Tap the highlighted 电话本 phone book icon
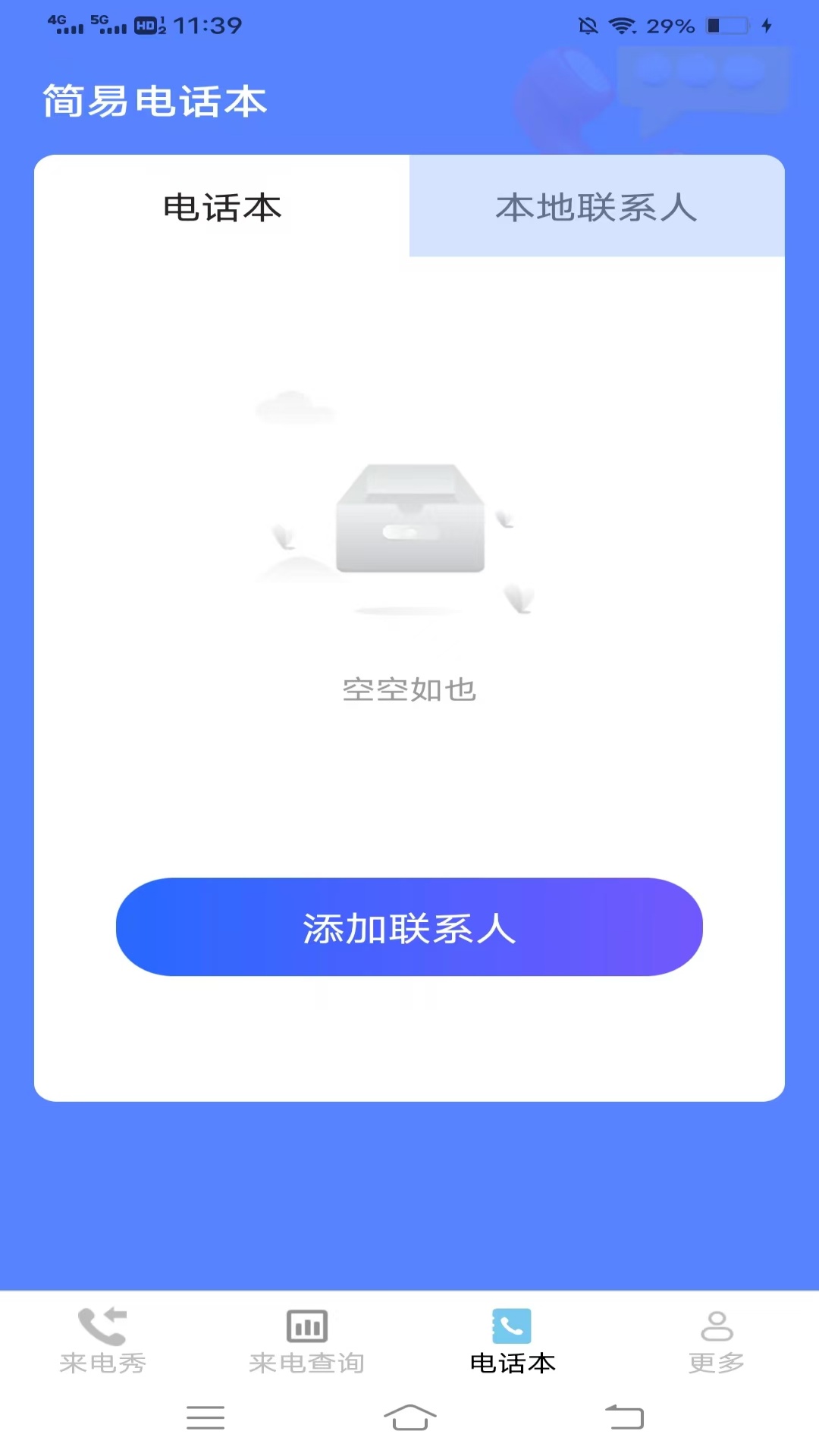This screenshot has height=1456, width=819. [512, 1327]
